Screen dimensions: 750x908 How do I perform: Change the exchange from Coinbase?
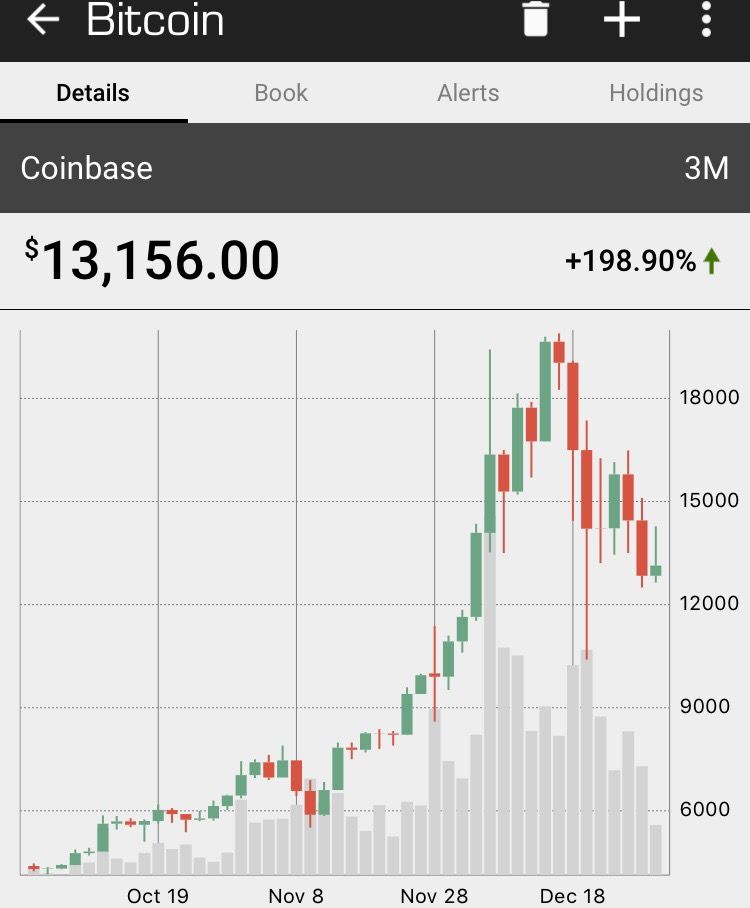(87, 168)
